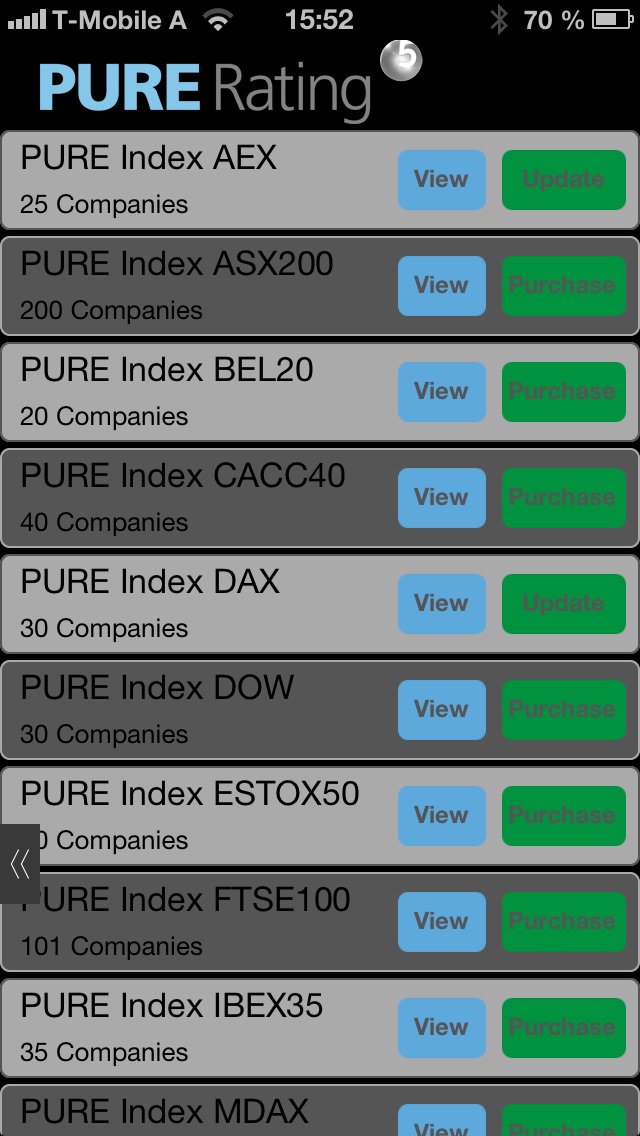View the PURE Index ESTOX50
The image size is (640, 1136).
click(x=441, y=816)
